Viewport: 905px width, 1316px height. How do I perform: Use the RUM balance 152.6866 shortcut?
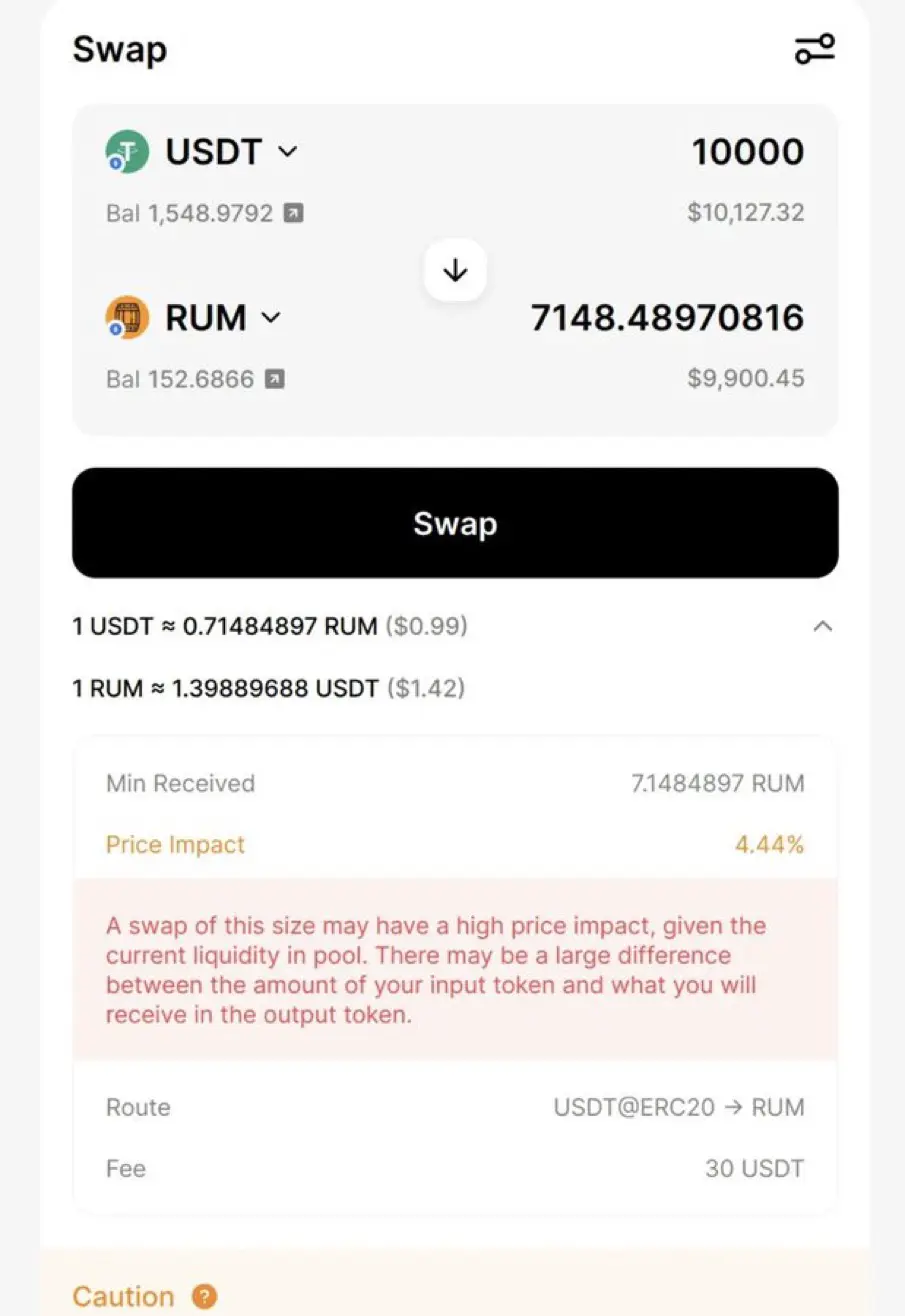[x=275, y=379]
